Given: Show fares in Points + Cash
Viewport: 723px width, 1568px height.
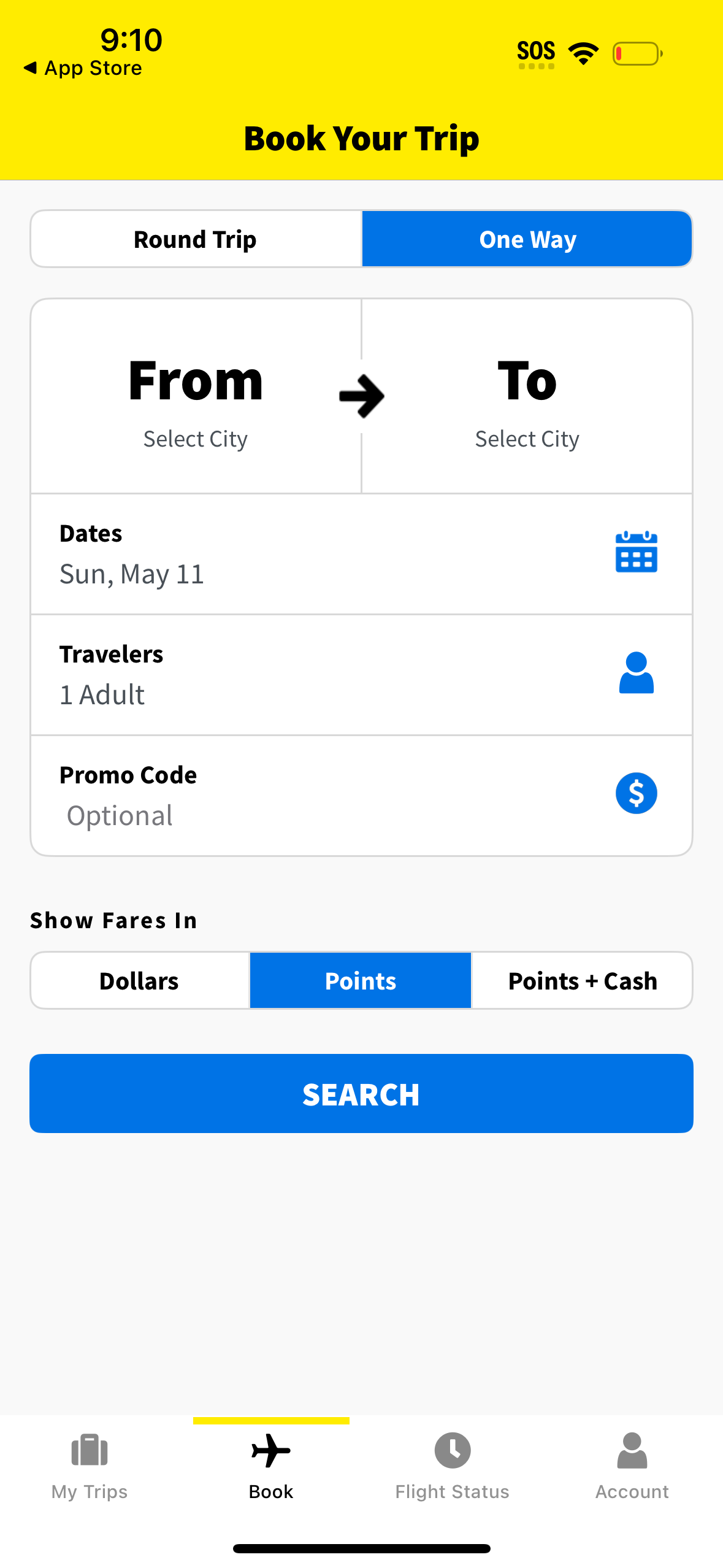Looking at the screenshot, I should (581, 980).
